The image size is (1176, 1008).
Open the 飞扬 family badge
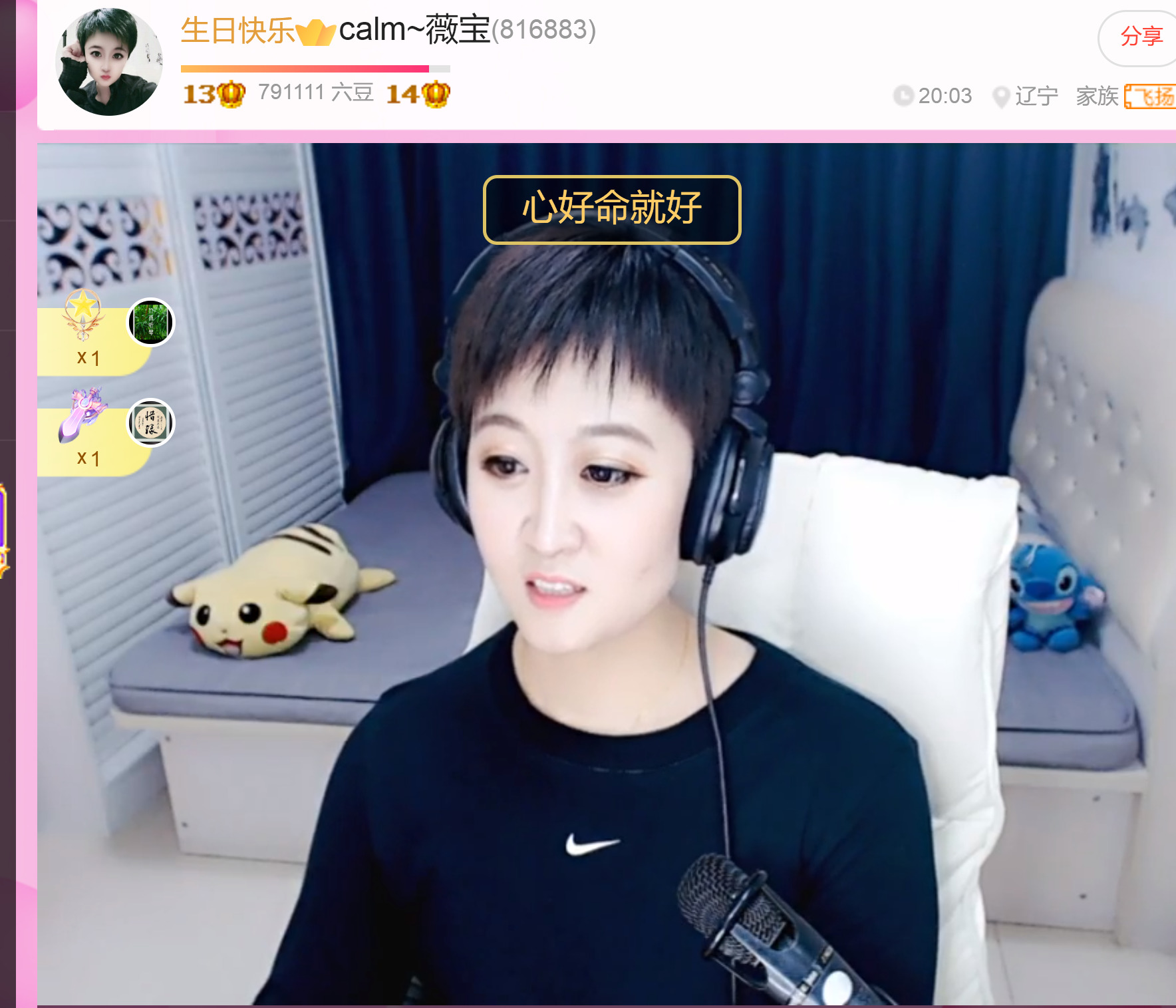(x=1151, y=96)
